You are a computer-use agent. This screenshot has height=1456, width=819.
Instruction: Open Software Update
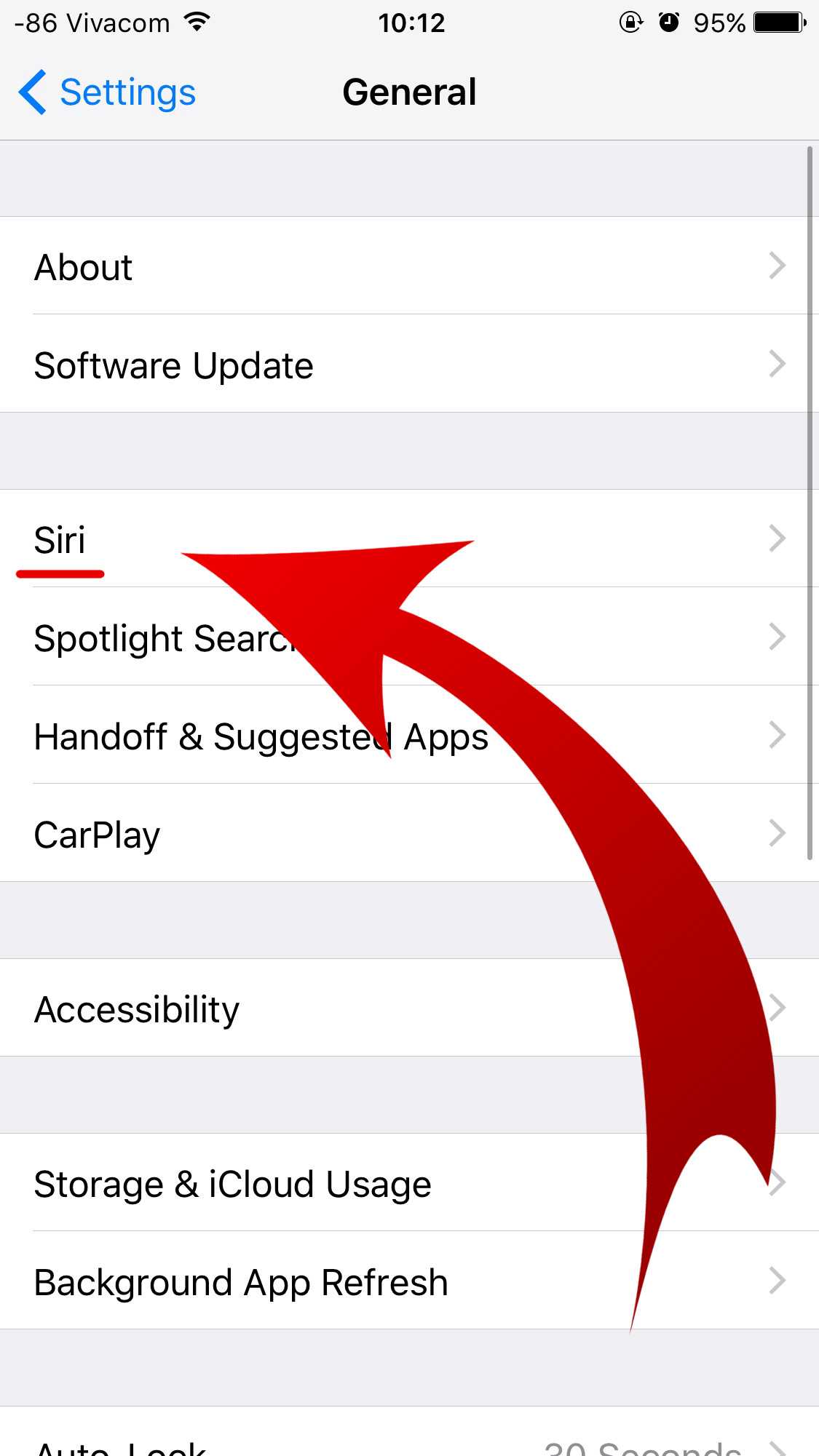(x=409, y=364)
